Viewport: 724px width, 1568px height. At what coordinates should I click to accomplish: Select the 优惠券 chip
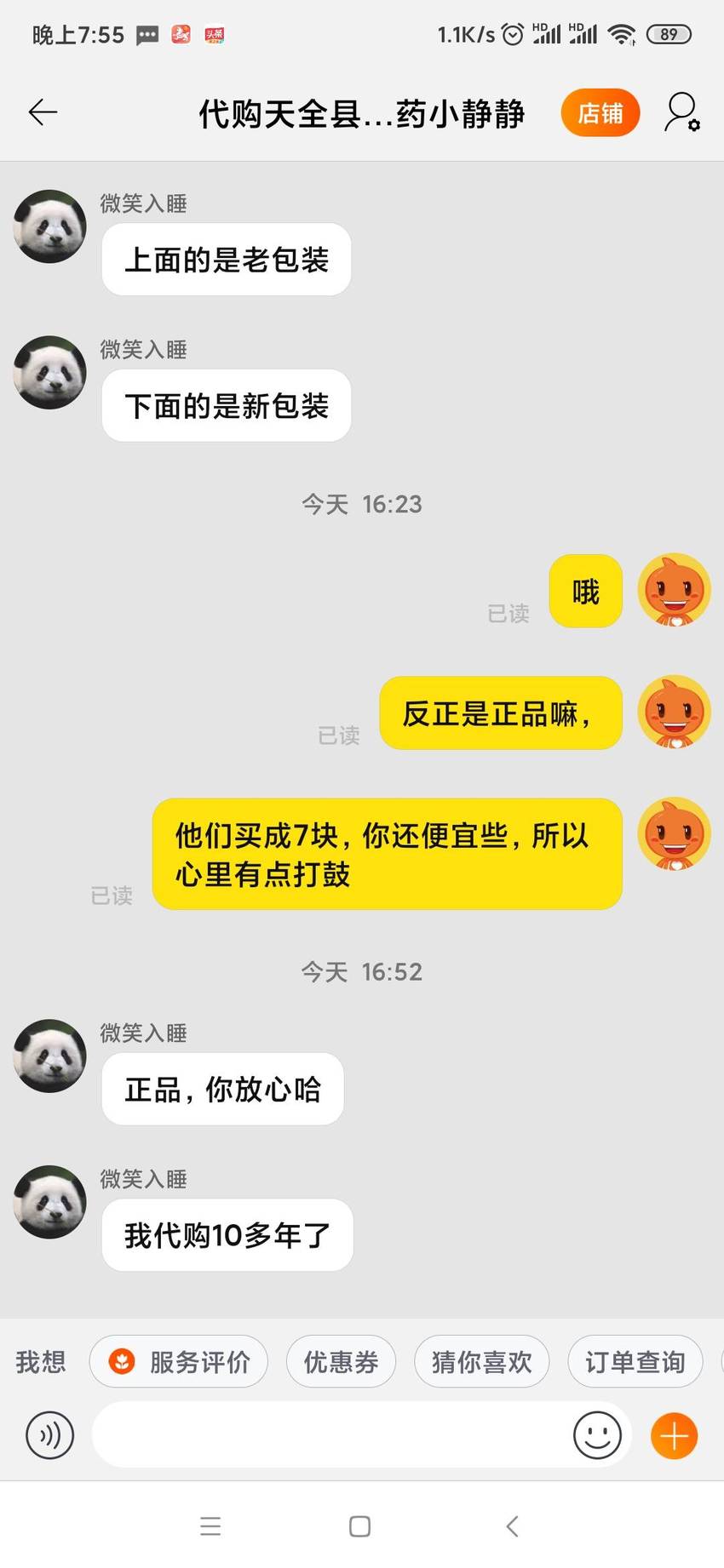click(x=342, y=1362)
